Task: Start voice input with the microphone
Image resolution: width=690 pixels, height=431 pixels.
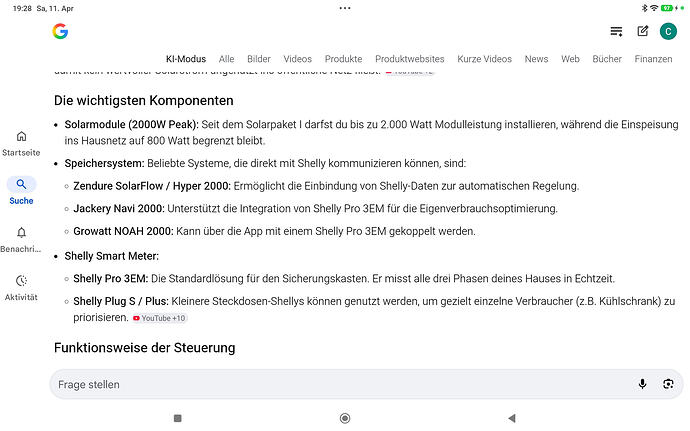Action: click(642, 384)
